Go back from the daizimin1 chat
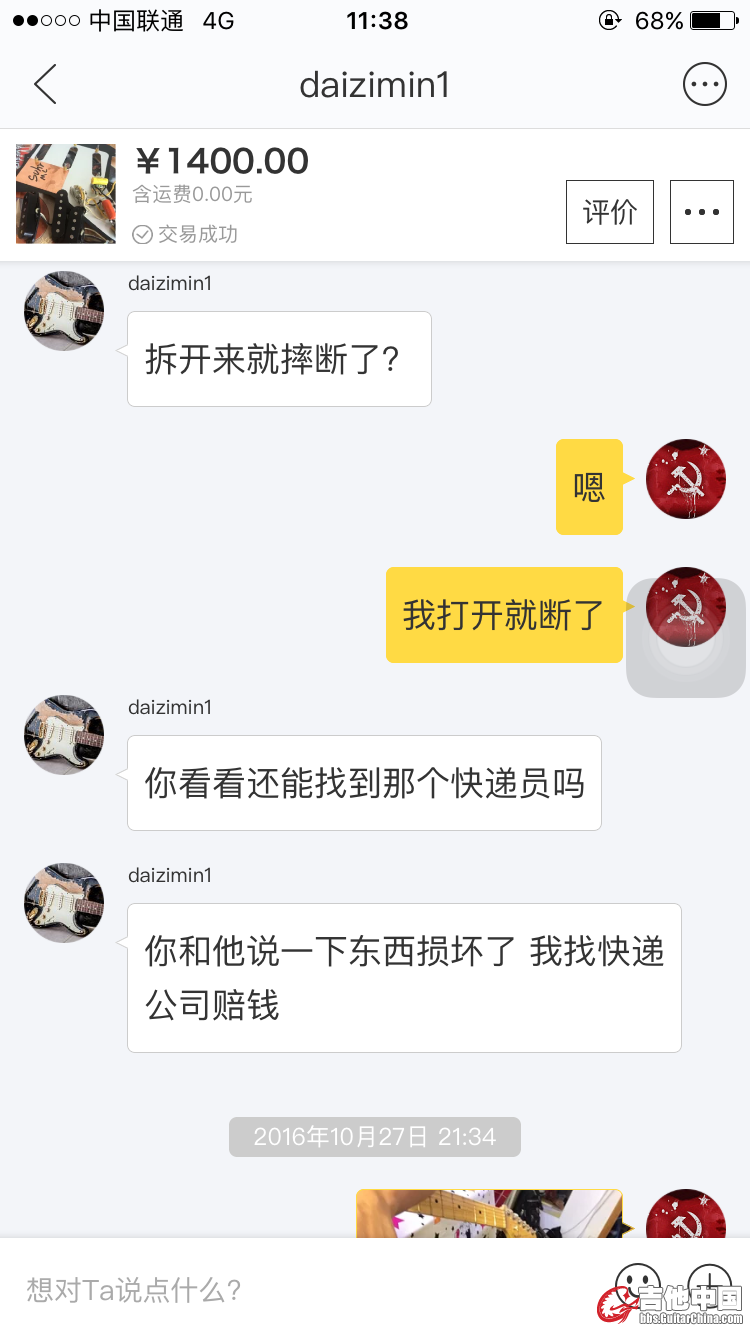 coord(45,85)
